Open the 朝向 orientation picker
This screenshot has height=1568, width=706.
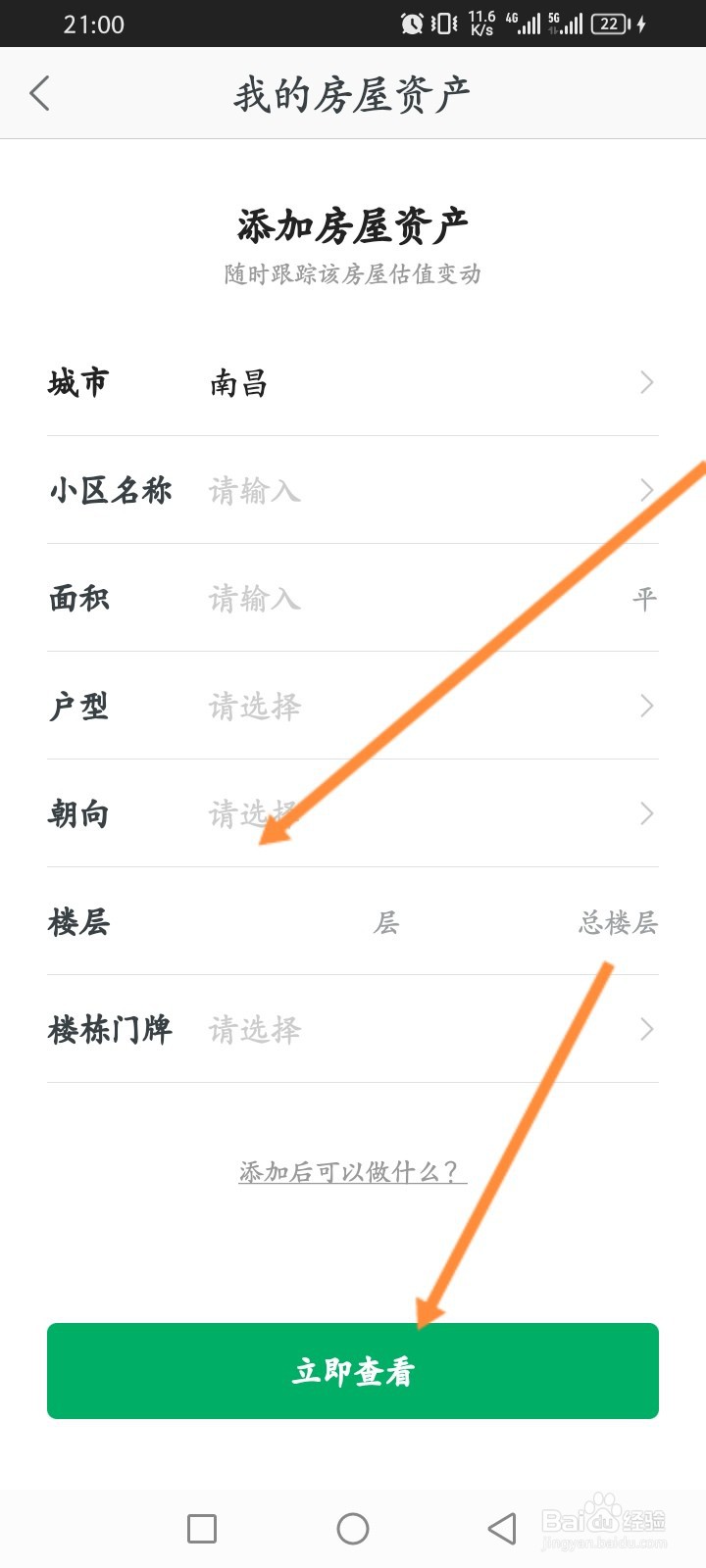[353, 813]
